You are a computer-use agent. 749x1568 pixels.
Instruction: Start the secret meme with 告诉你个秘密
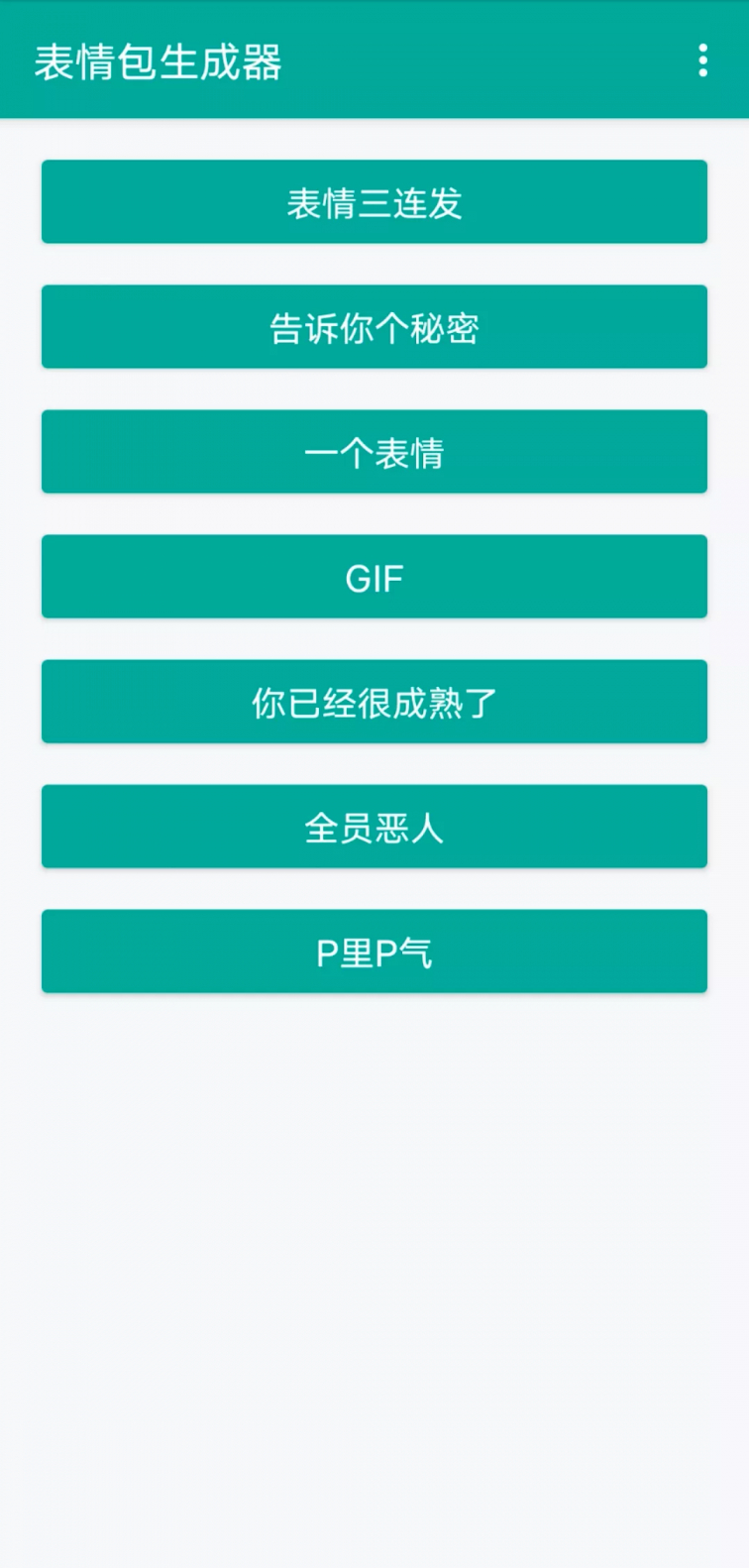click(374, 326)
